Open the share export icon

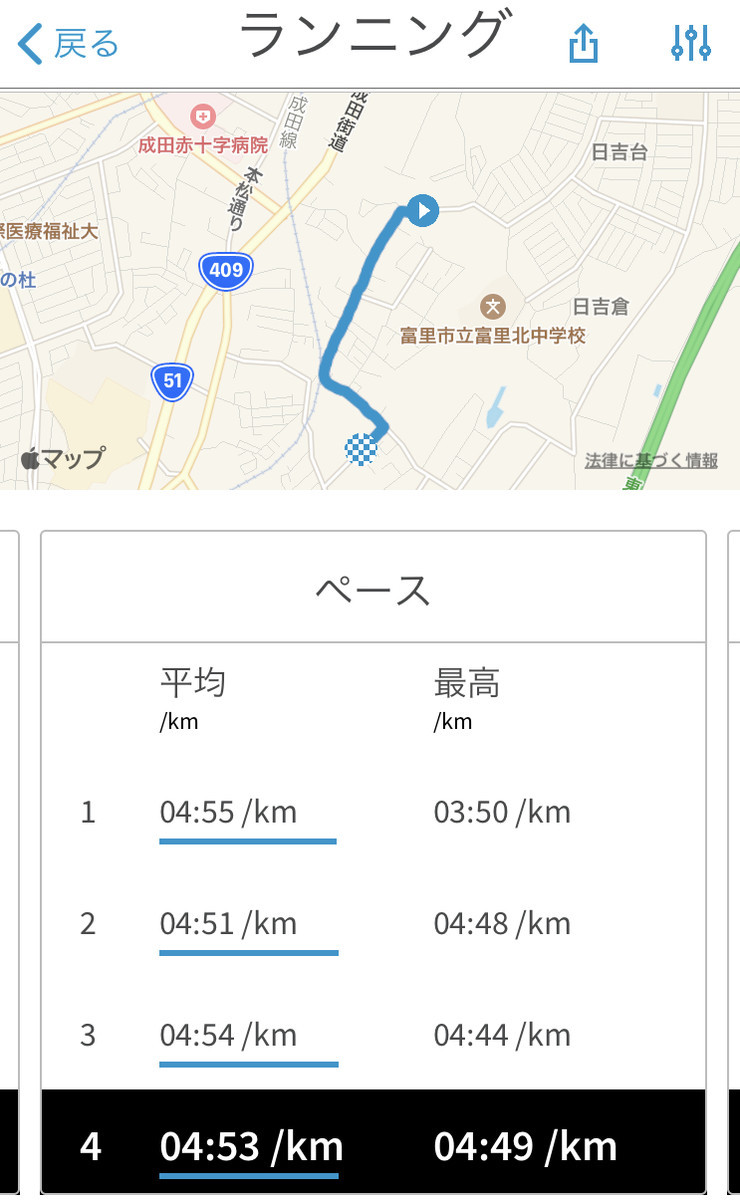tap(583, 44)
